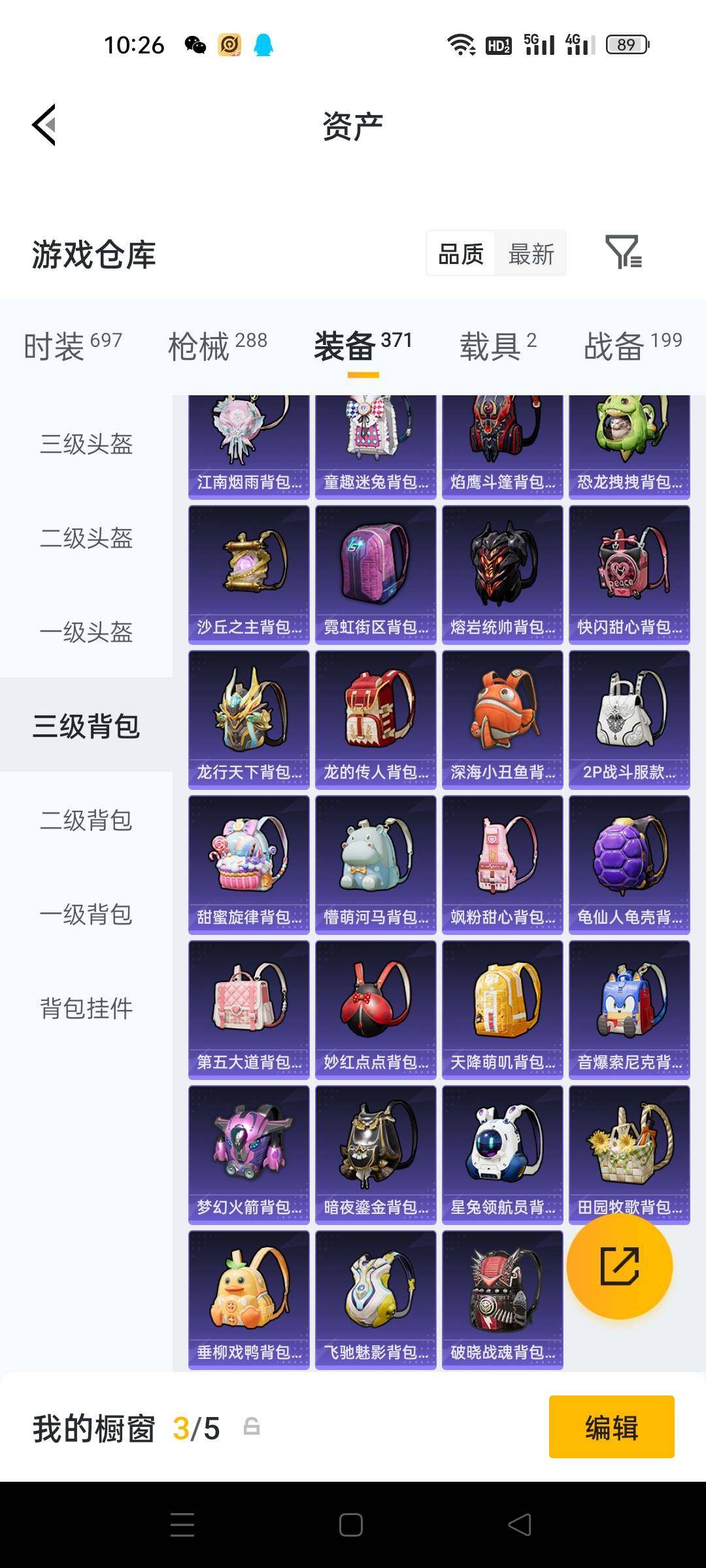This screenshot has width=706, height=1568.
Task: Select the 龙行天下背包 thumbnail
Action: point(249,717)
